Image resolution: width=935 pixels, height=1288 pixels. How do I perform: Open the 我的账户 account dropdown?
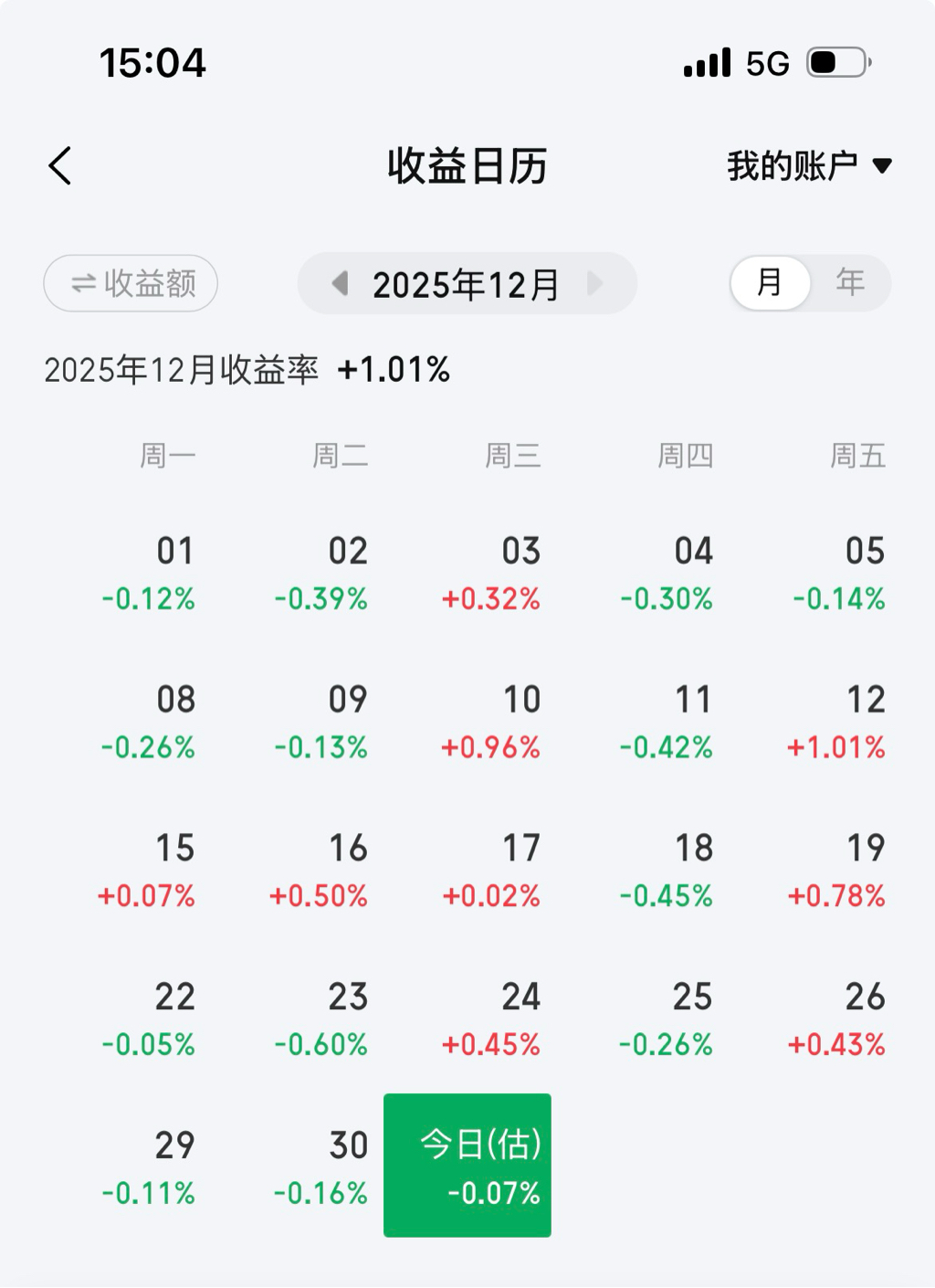click(809, 166)
